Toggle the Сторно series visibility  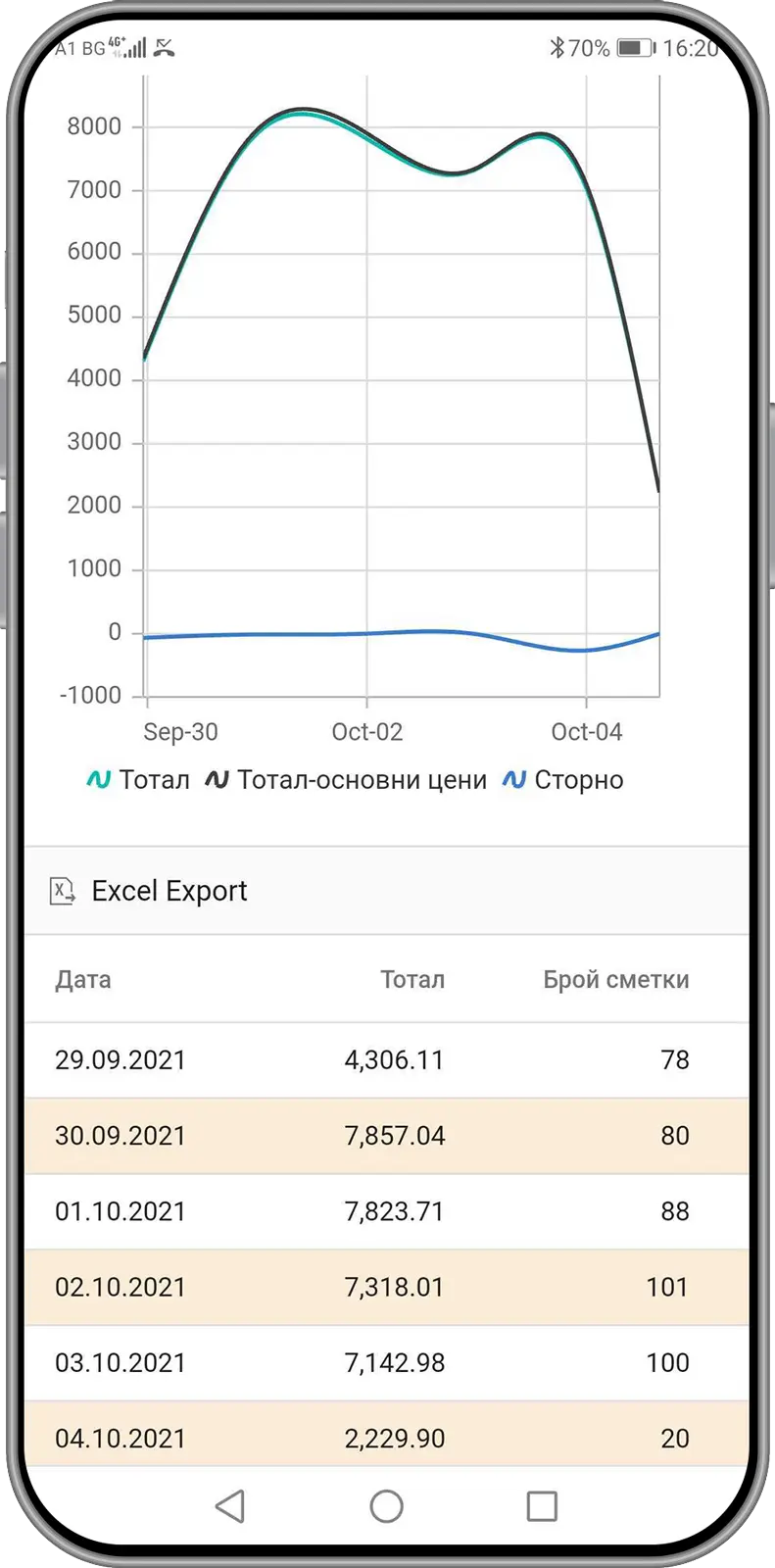coord(563,779)
